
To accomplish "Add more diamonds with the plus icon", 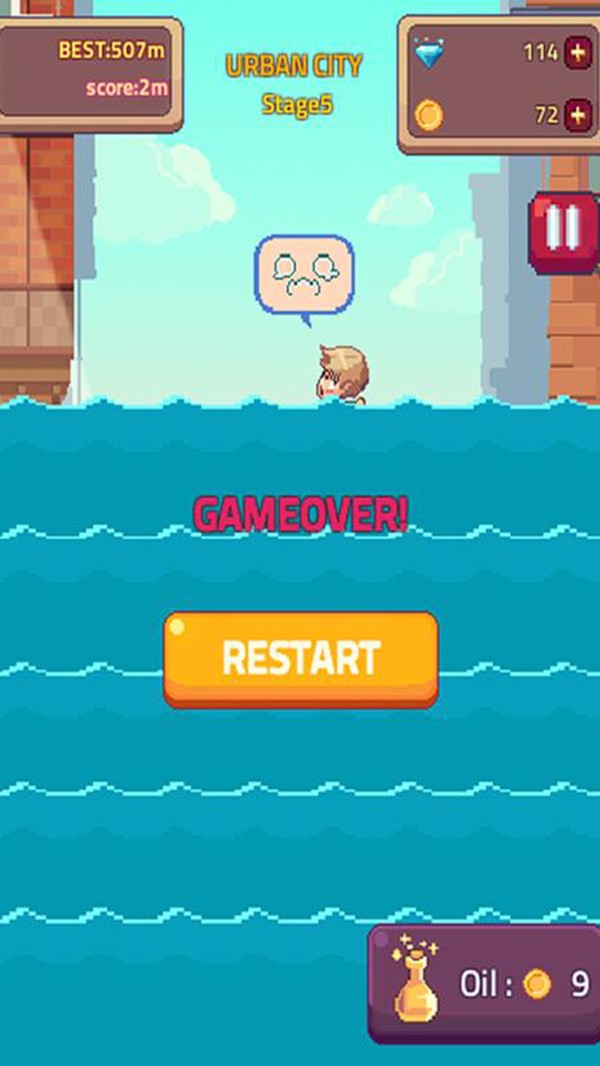I will point(577,53).
